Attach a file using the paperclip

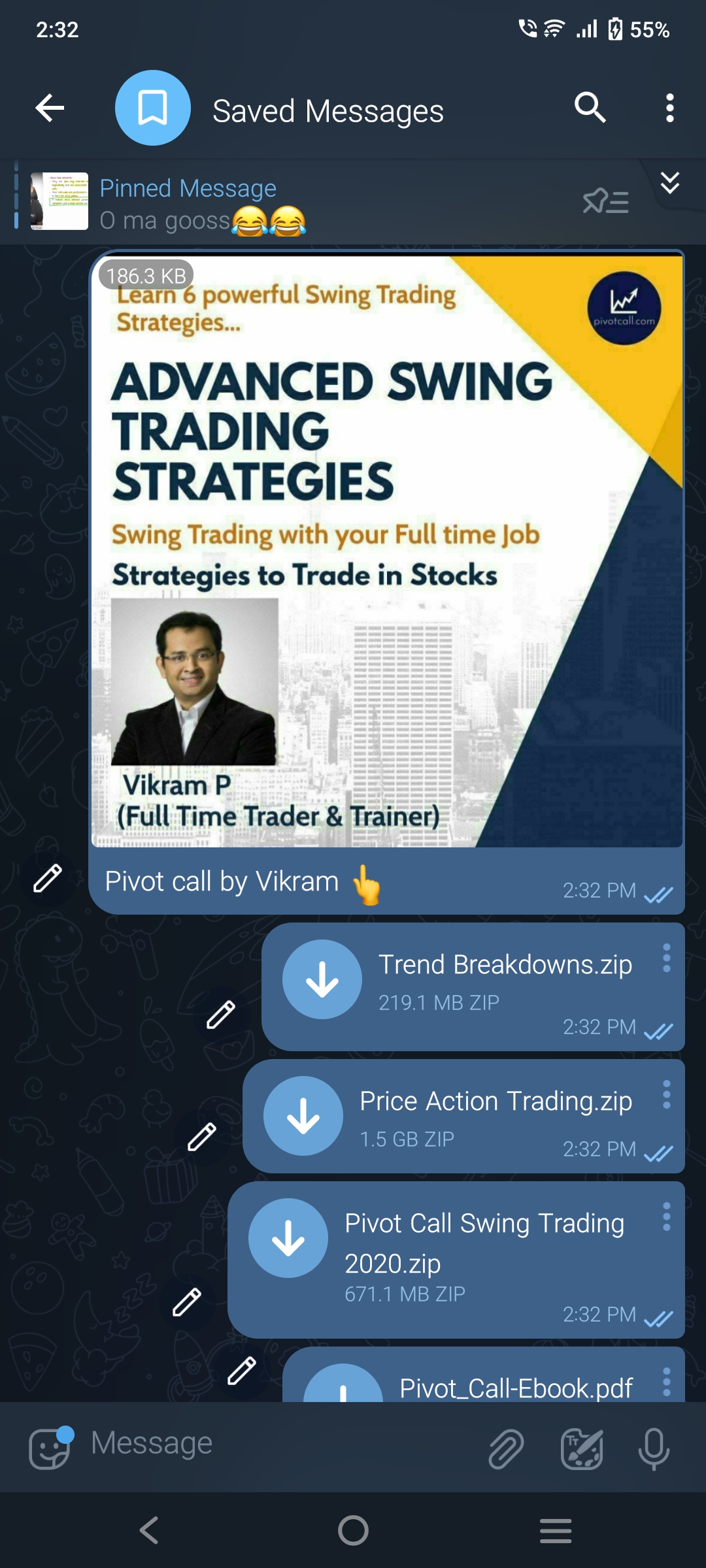pos(507,1448)
